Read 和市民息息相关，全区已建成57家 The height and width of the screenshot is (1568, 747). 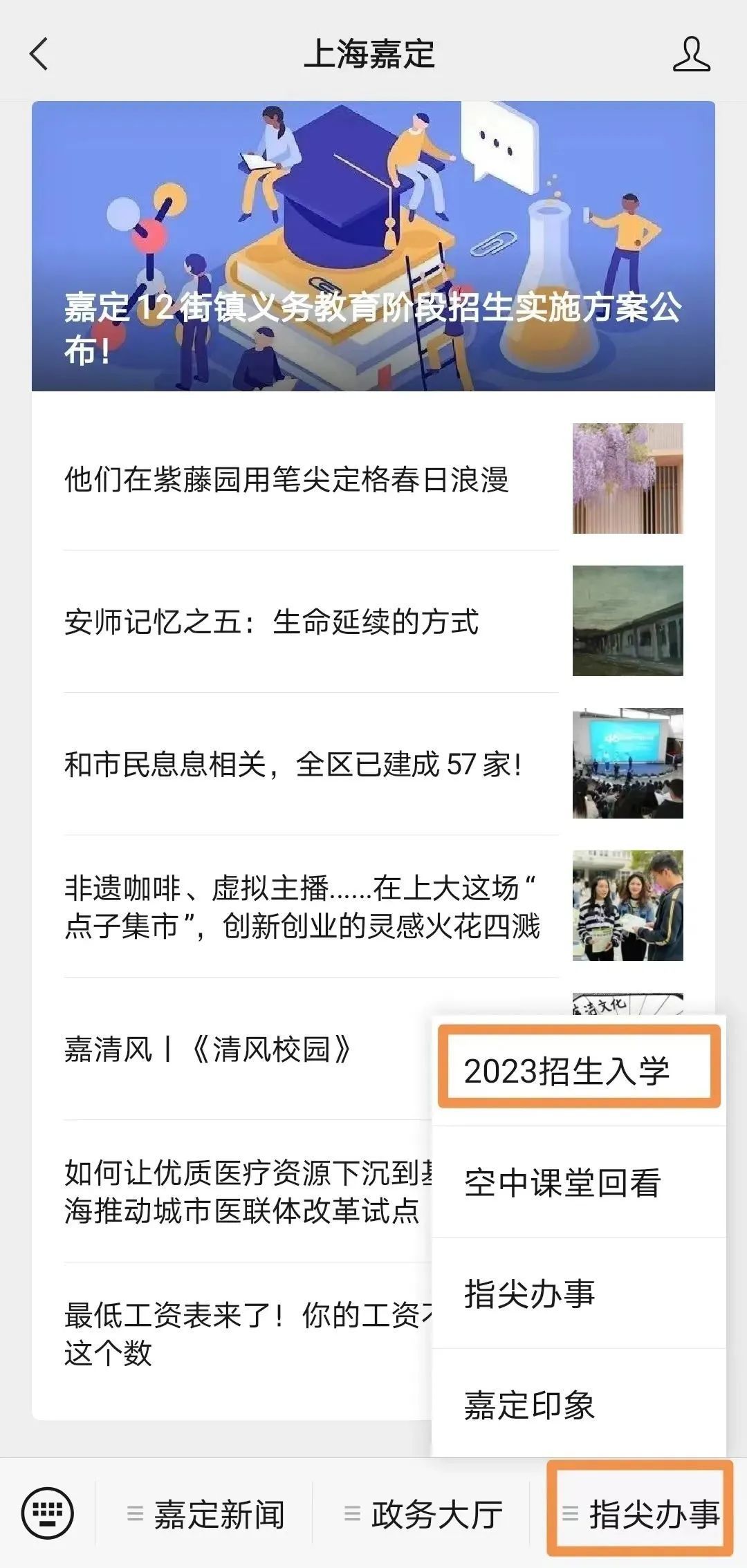[293, 764]
